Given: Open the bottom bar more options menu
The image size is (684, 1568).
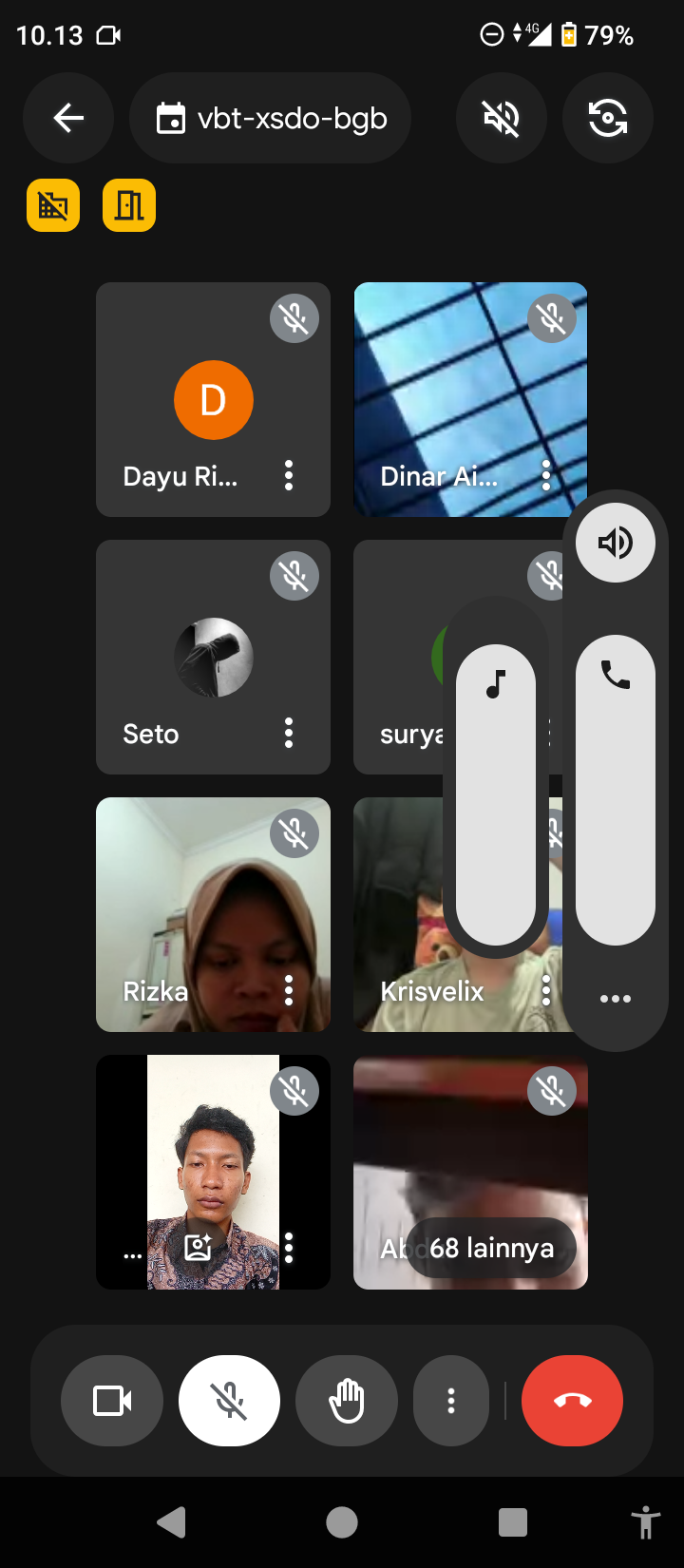Looking at the screenshot, I should 451,1401.
